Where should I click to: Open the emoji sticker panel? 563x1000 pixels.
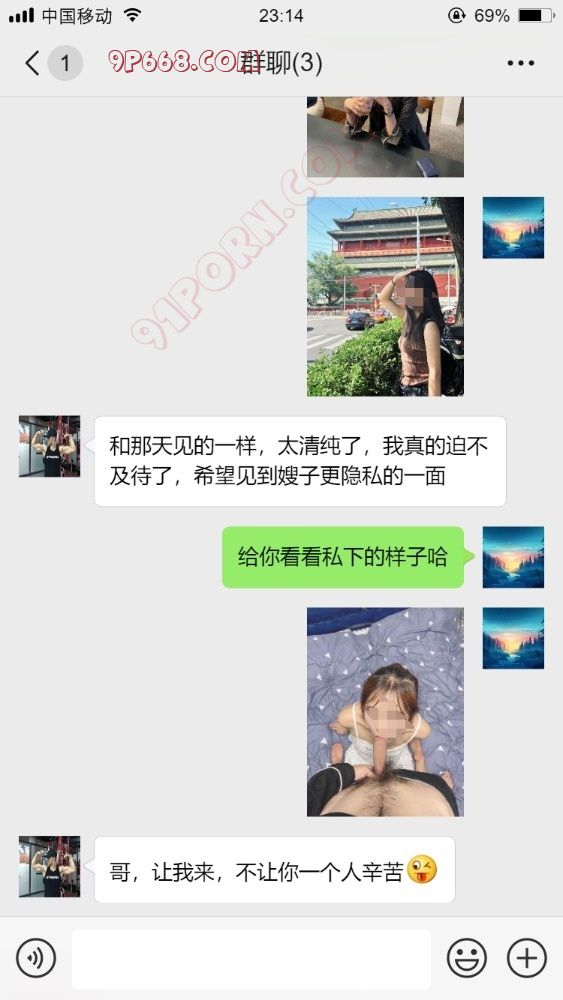pyautogui.click(x=467, y=958)
